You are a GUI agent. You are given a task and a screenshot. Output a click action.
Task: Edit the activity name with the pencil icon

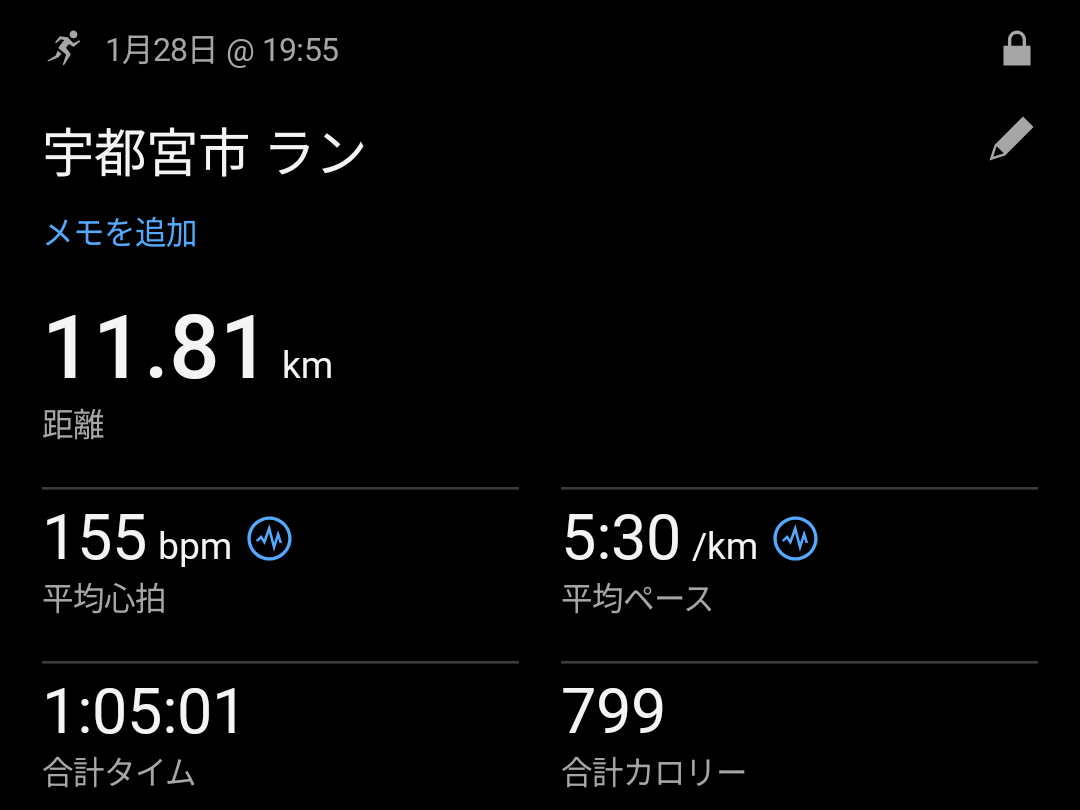coord(1011,139)
